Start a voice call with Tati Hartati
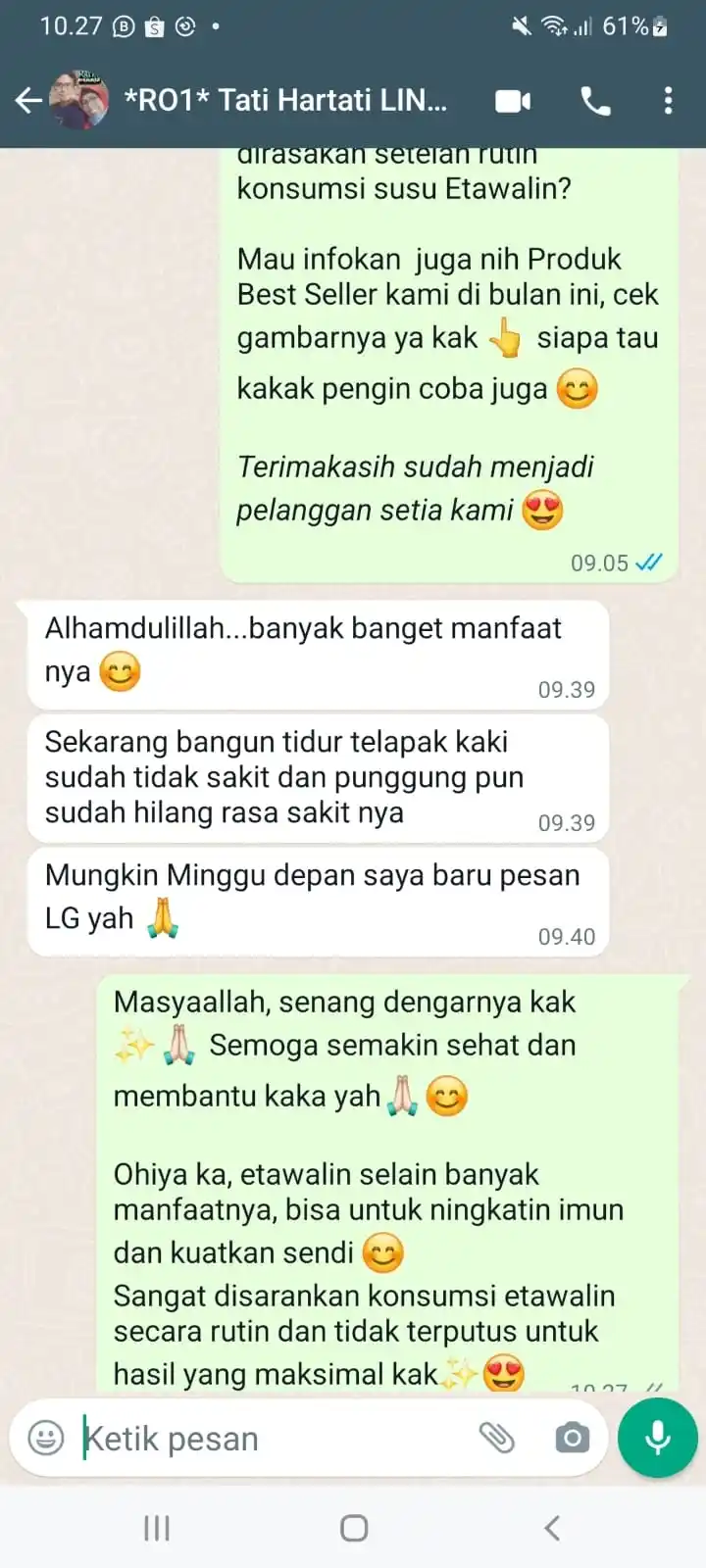 pos(595,100)
